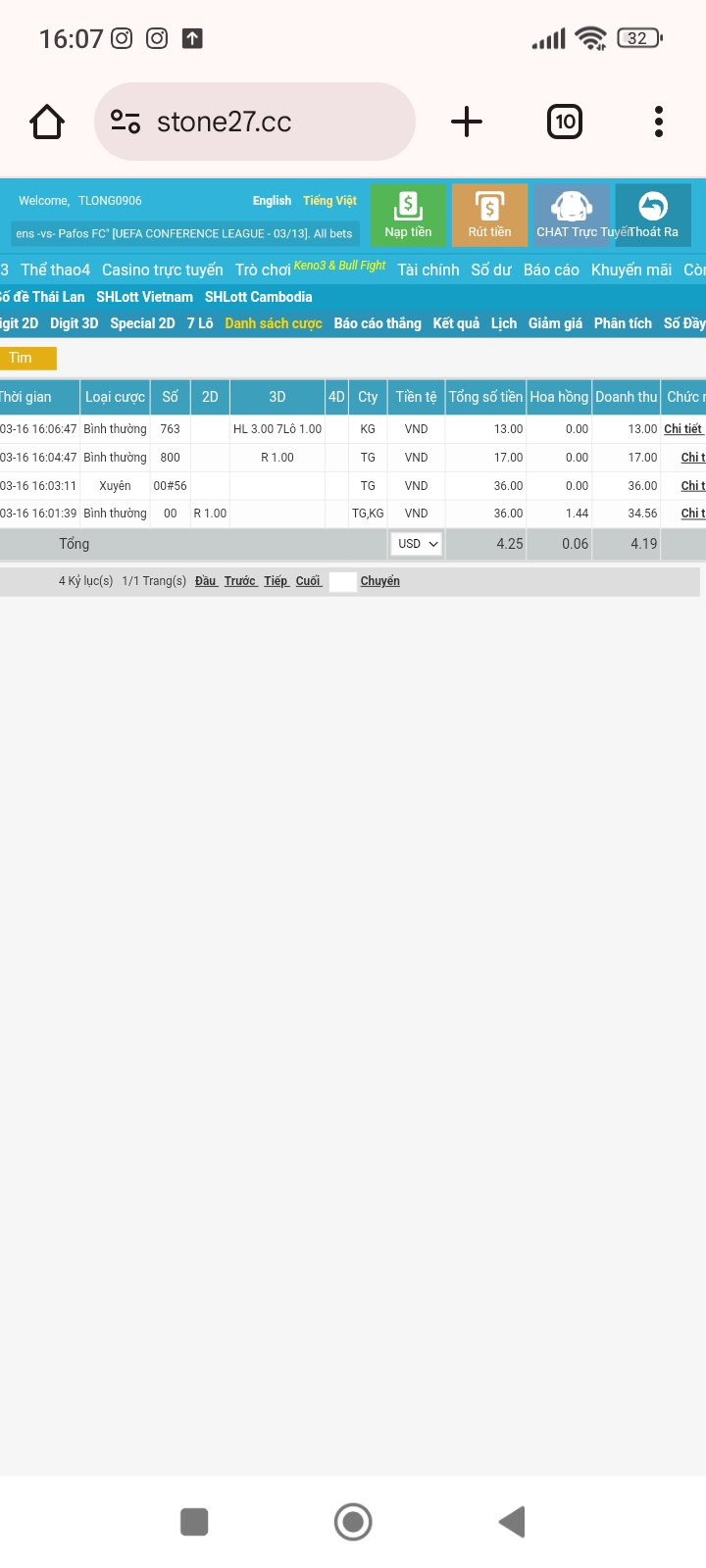Open Chi tiết for bet number 763
Screen dimensions: 706x1568
click(x=683, y=429)
